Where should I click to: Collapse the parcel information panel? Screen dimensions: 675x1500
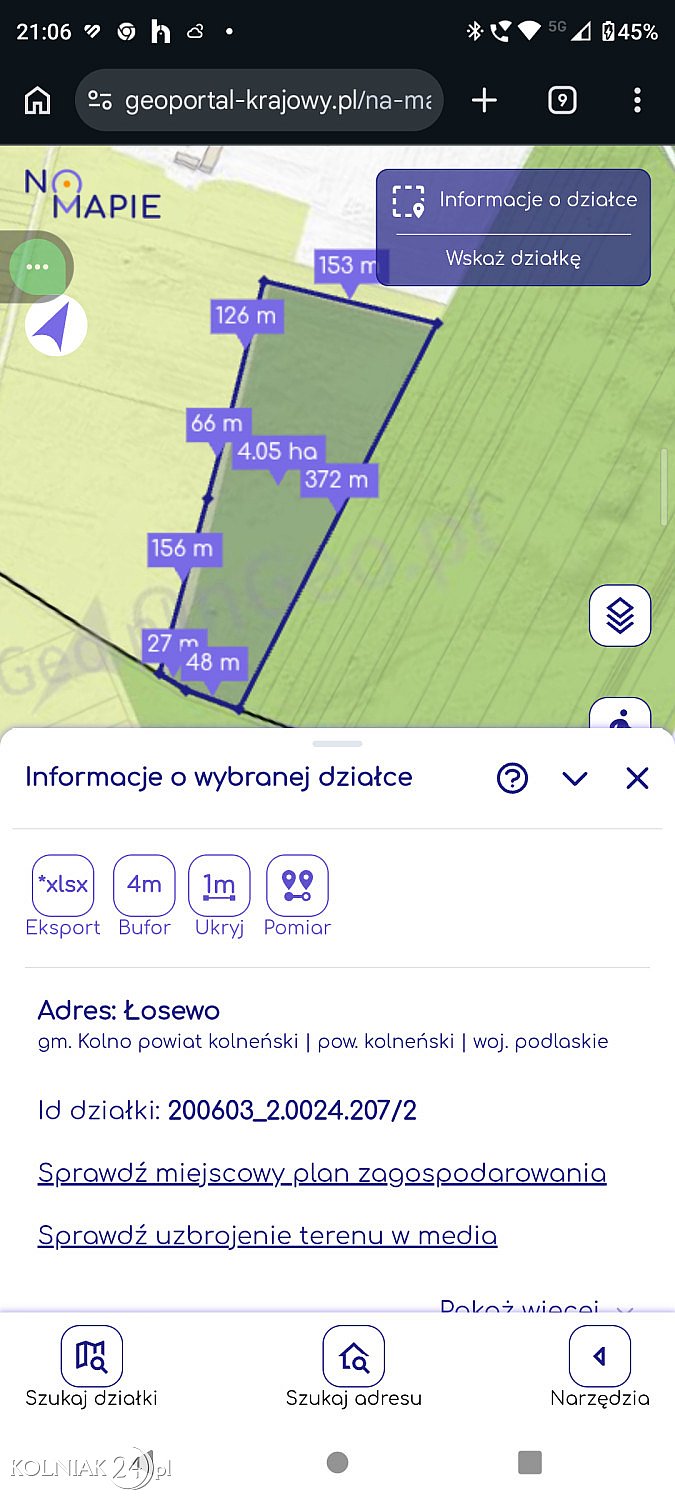(x=574, y=778)
